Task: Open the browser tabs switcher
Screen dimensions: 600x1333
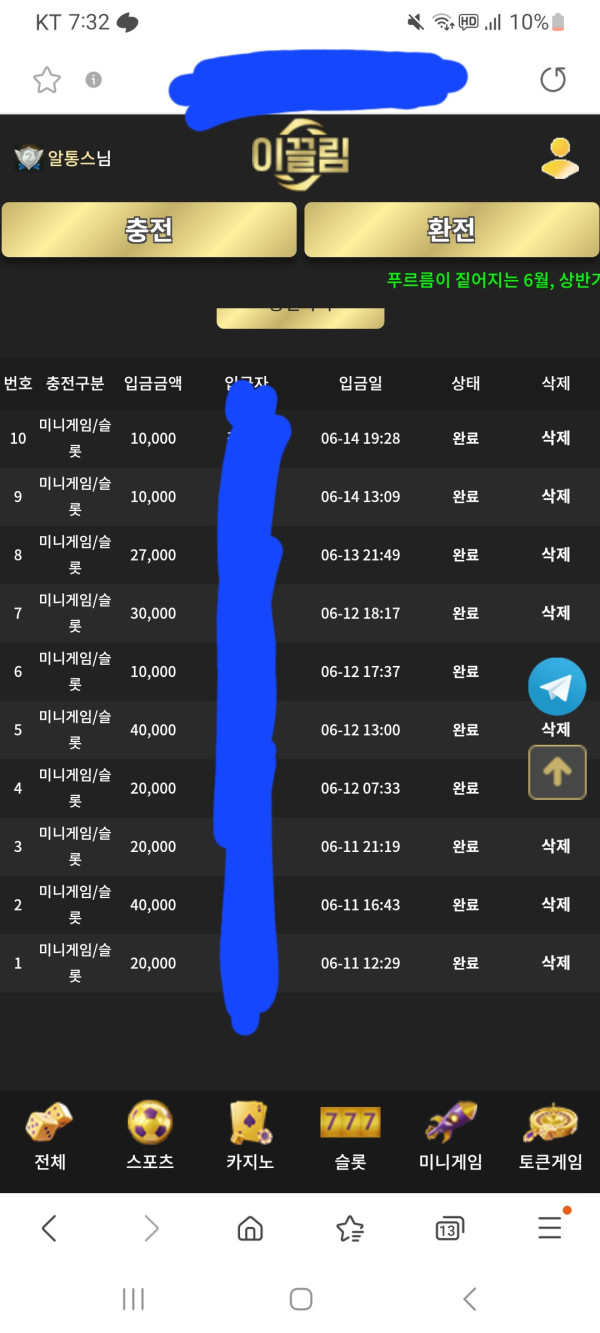Action: [449, 1229]
